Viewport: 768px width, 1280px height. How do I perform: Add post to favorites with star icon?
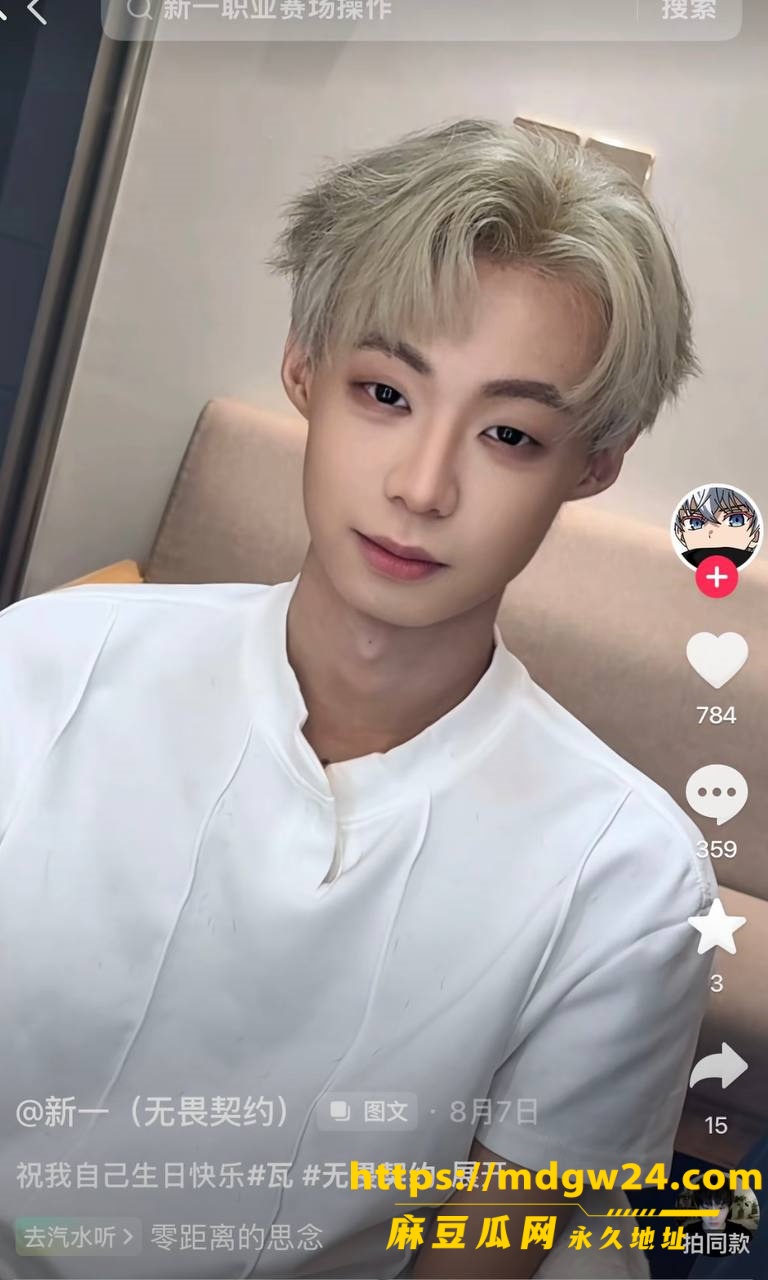[x=717, y=927]
